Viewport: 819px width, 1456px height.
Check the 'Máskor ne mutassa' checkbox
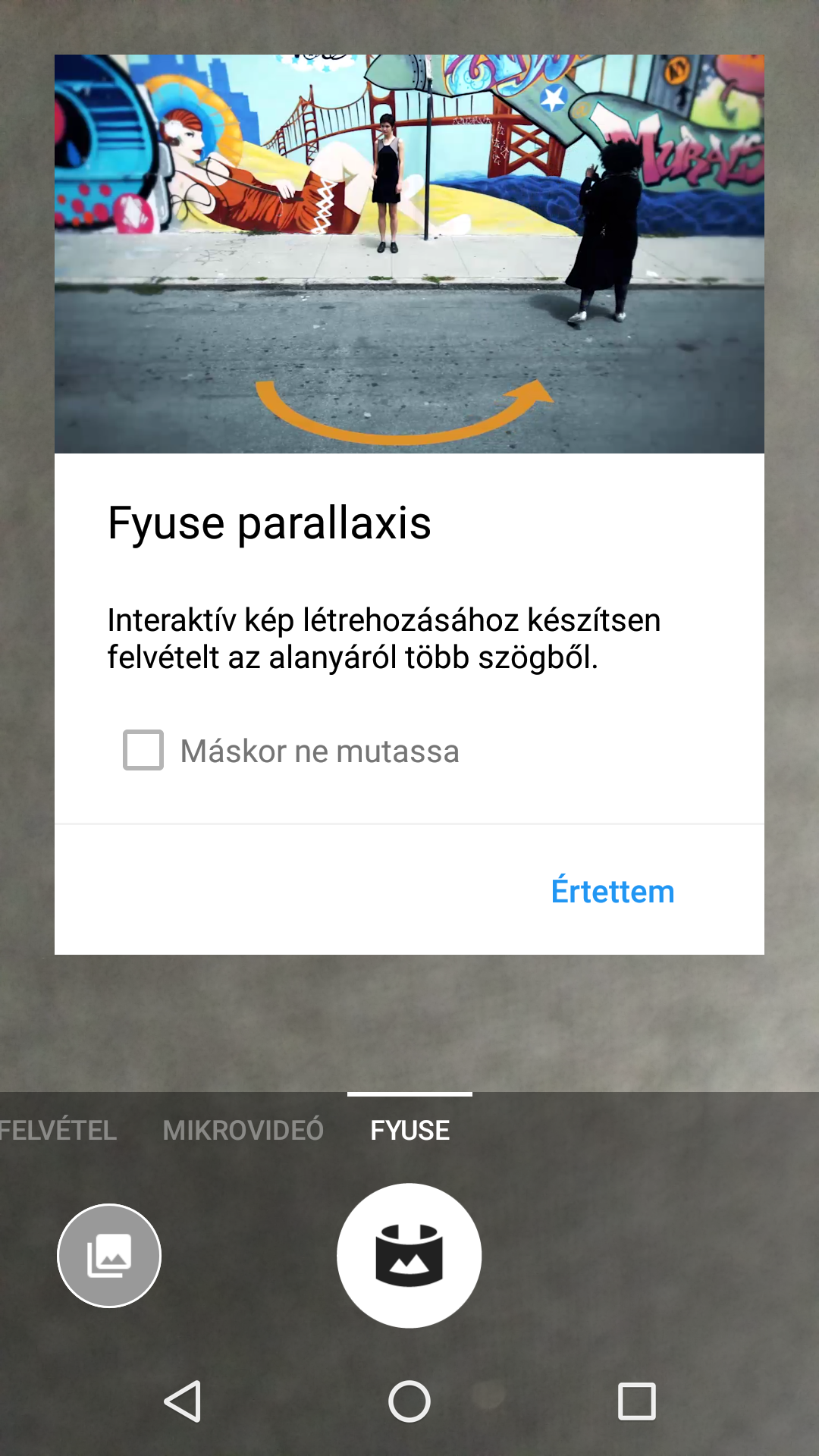tap(143, 750)
